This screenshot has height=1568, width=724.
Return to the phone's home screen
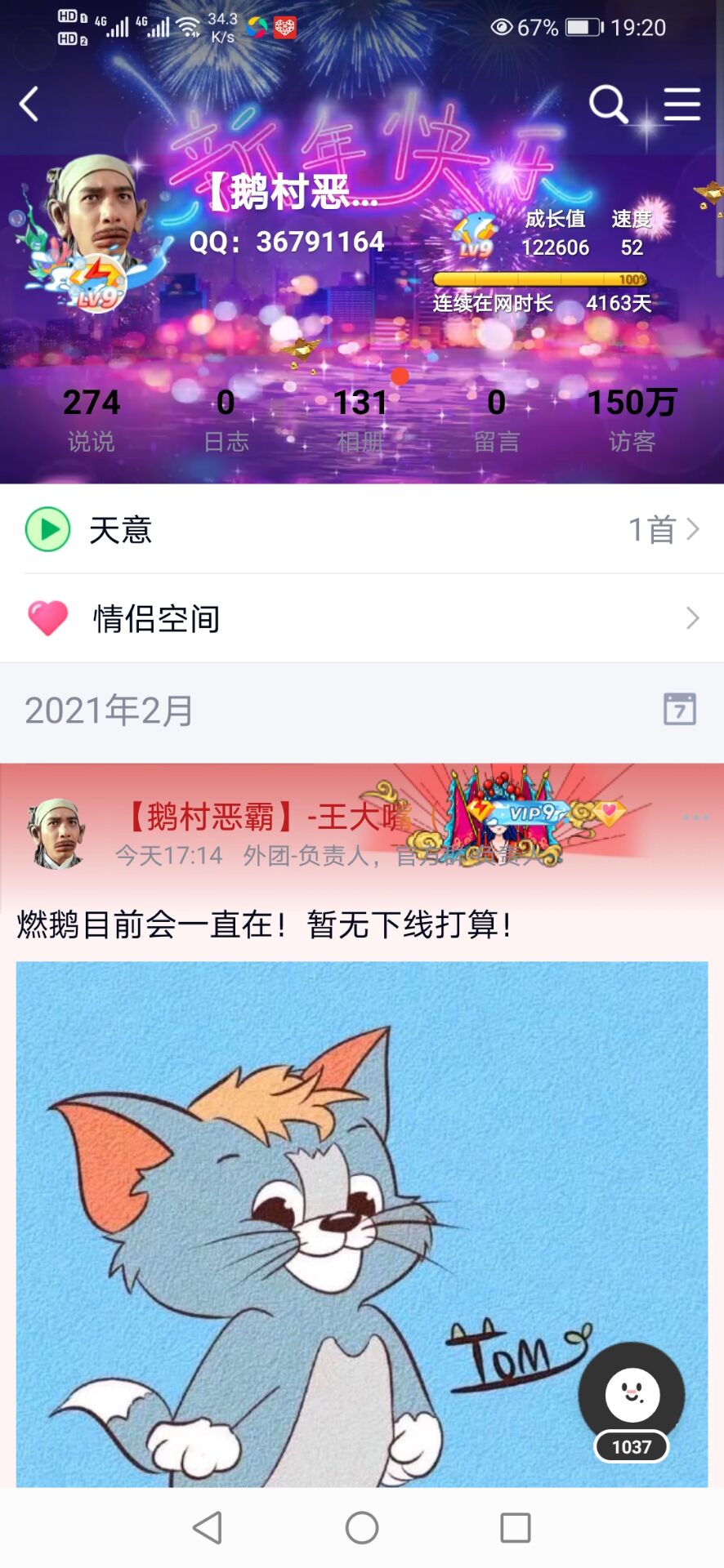point(362,1527)
